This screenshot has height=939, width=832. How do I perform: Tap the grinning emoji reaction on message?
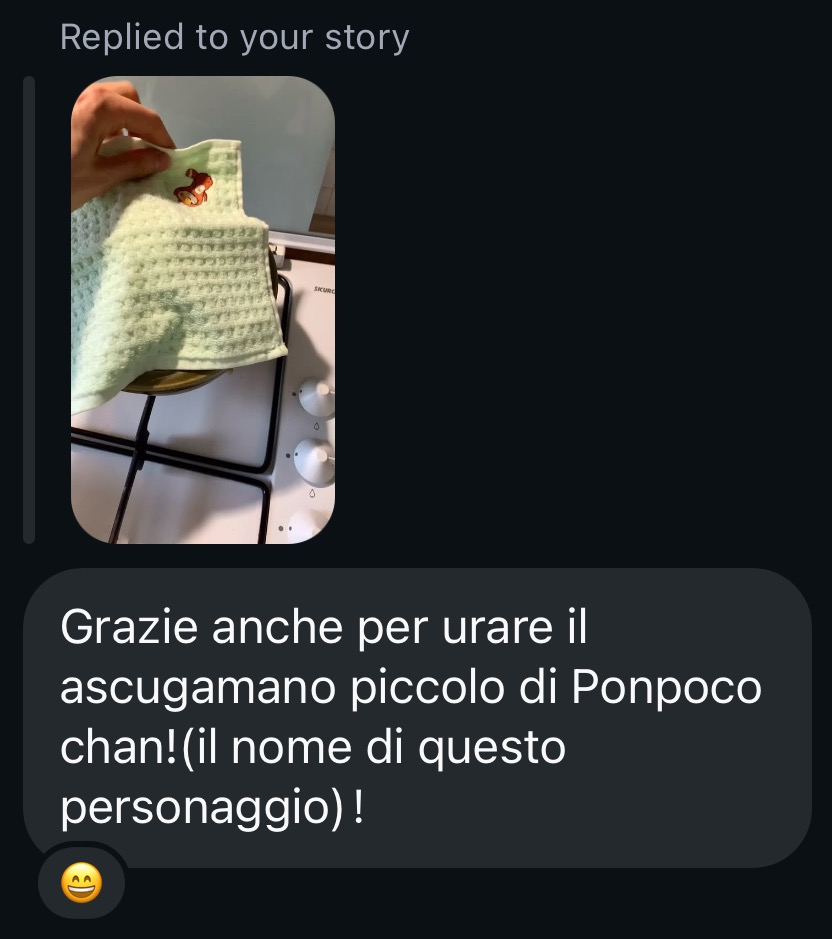81,883
